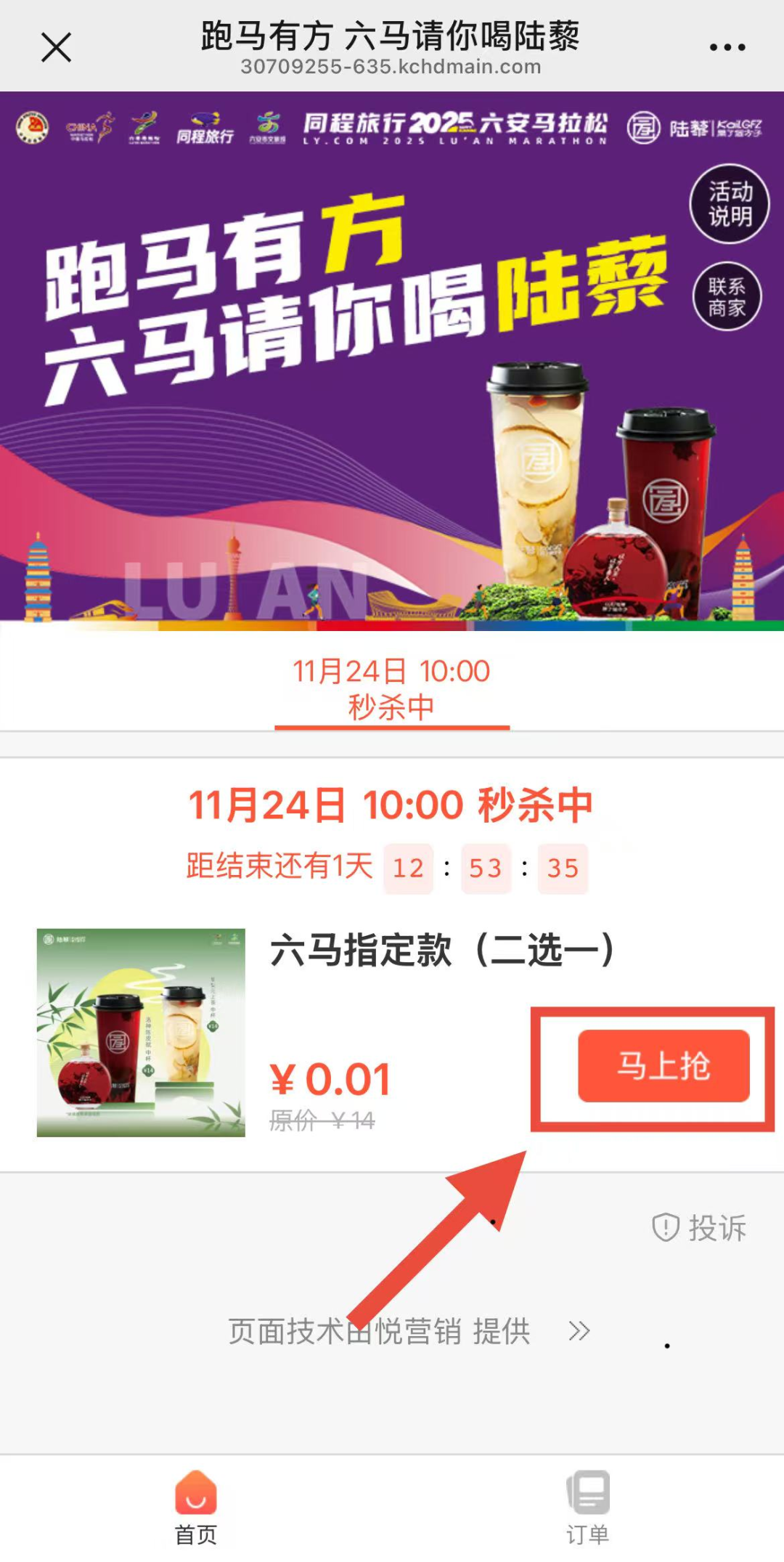The height and width of the screenshot is (1562, 784).
Task: Open 活动说明 activity rules
Action: pos(729,204)
